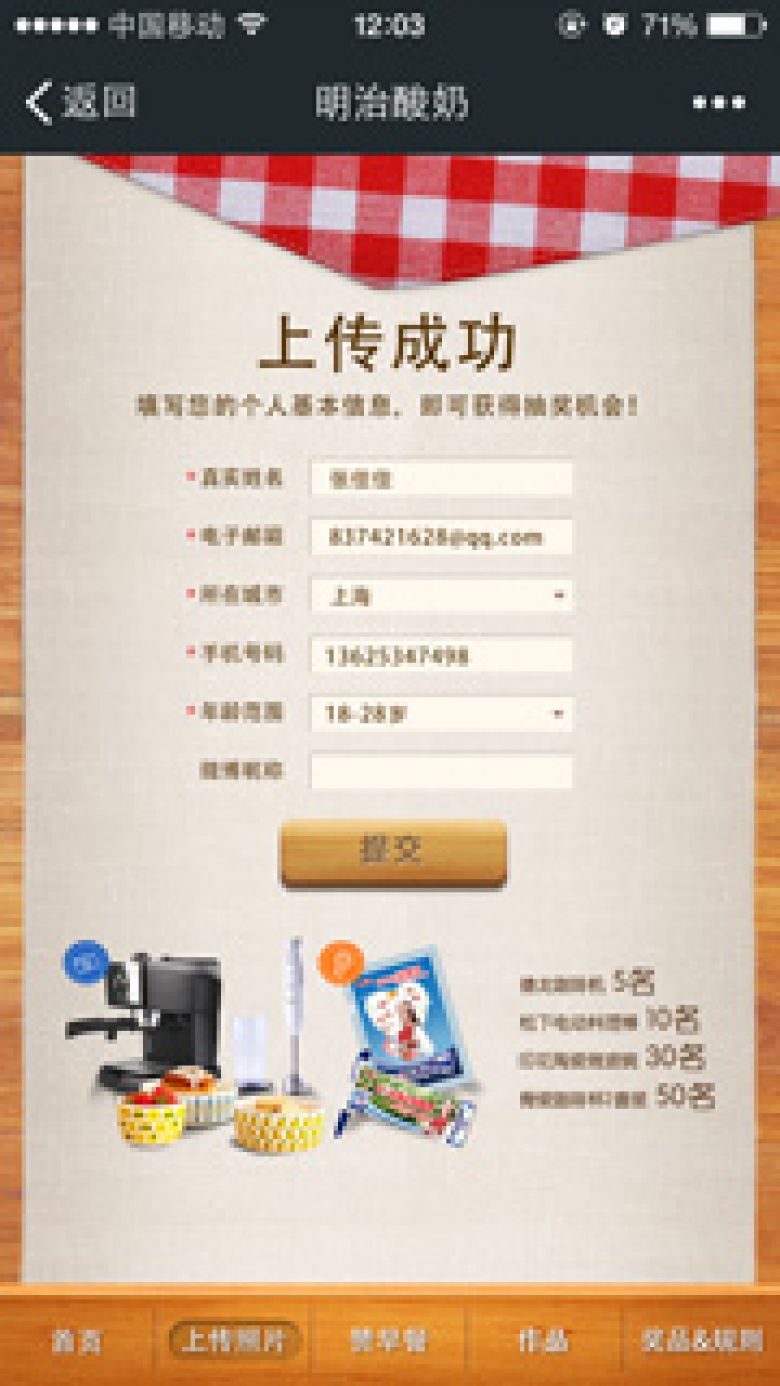Viewport: 780px width, 1386px height.
Task: Open the 所在城市 city dropdown
Action: coord(441,597)
